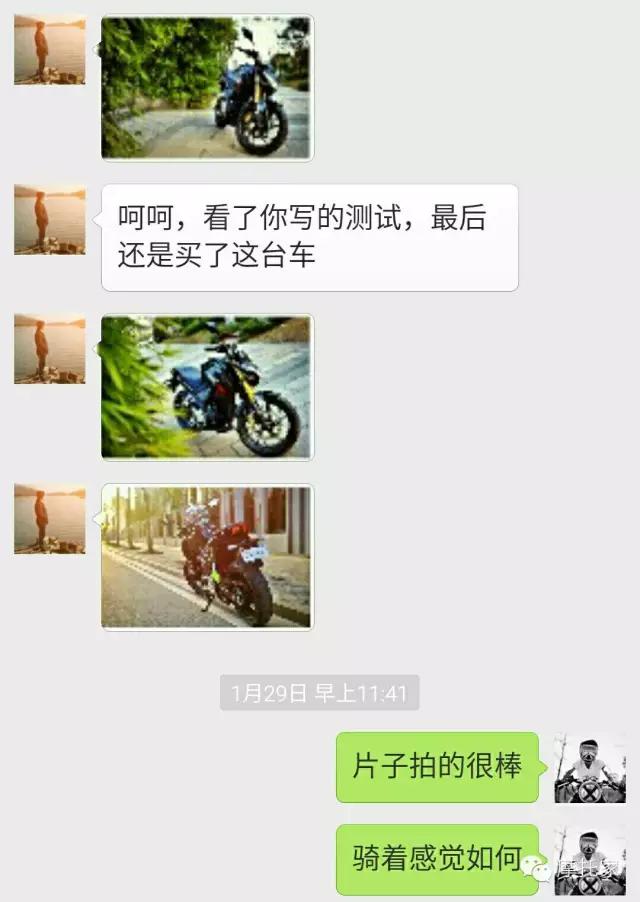Open the first motorcycle photo beside the hedge

(x=207, y=88)
